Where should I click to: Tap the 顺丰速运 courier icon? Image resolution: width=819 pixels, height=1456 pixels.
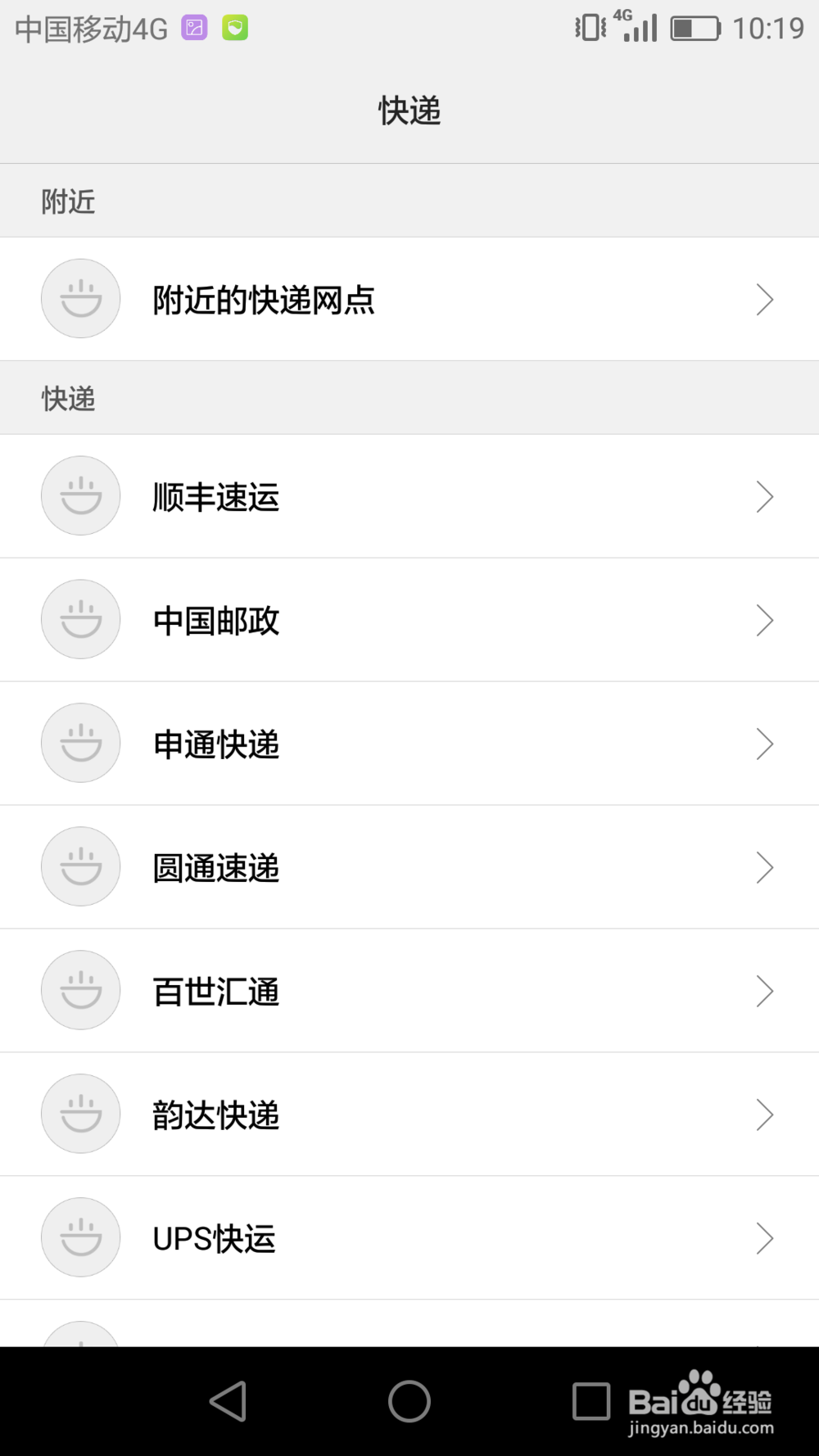[x=80, y=496]
